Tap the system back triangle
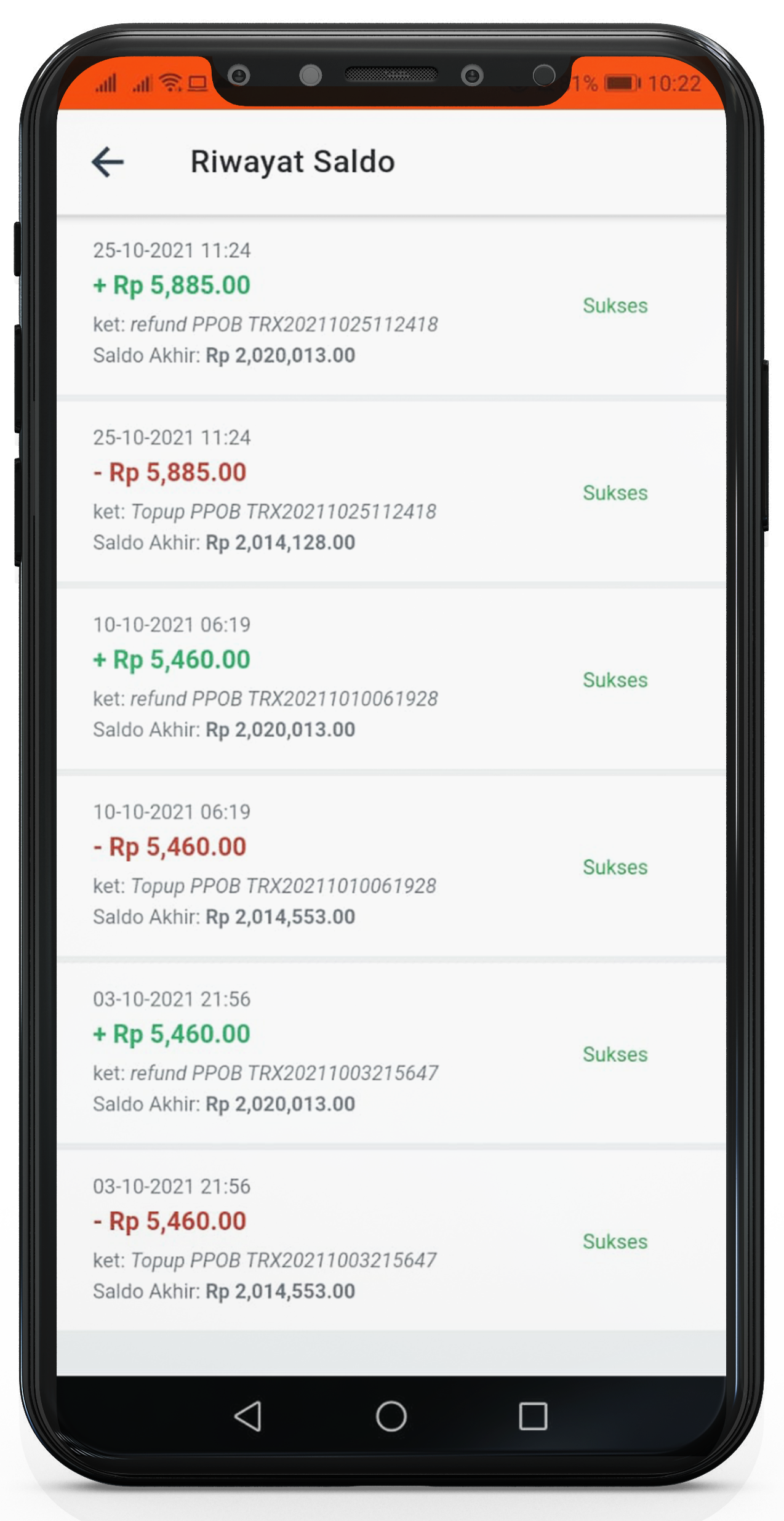The height and width of the screenshot is (1521, 784). click(x=249, y=1416)
